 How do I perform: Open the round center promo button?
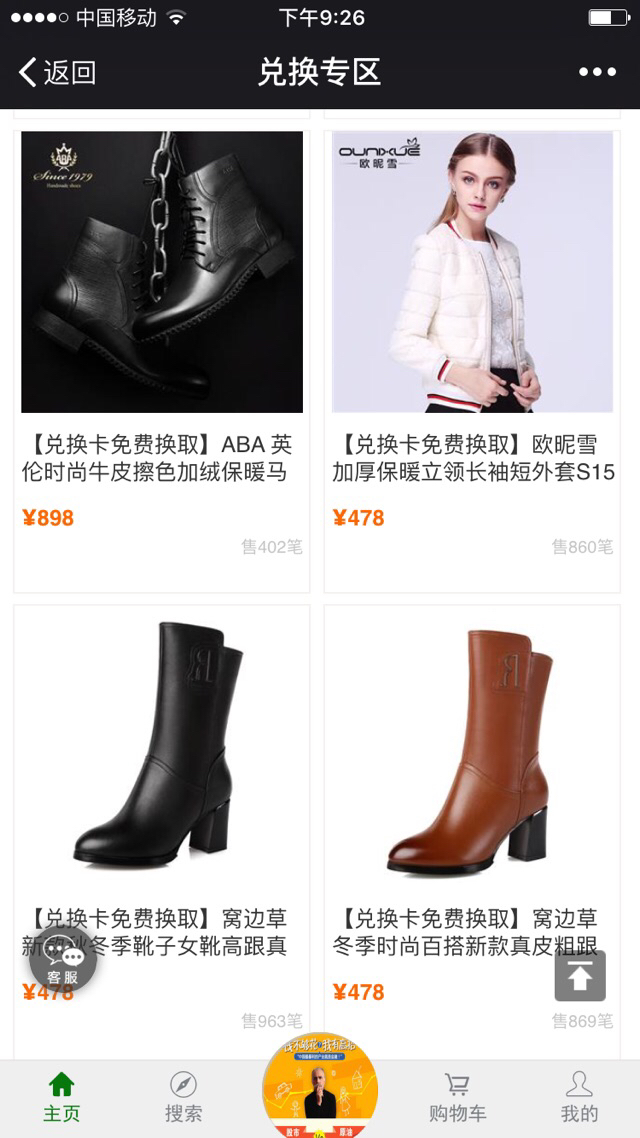[320, 1087]
